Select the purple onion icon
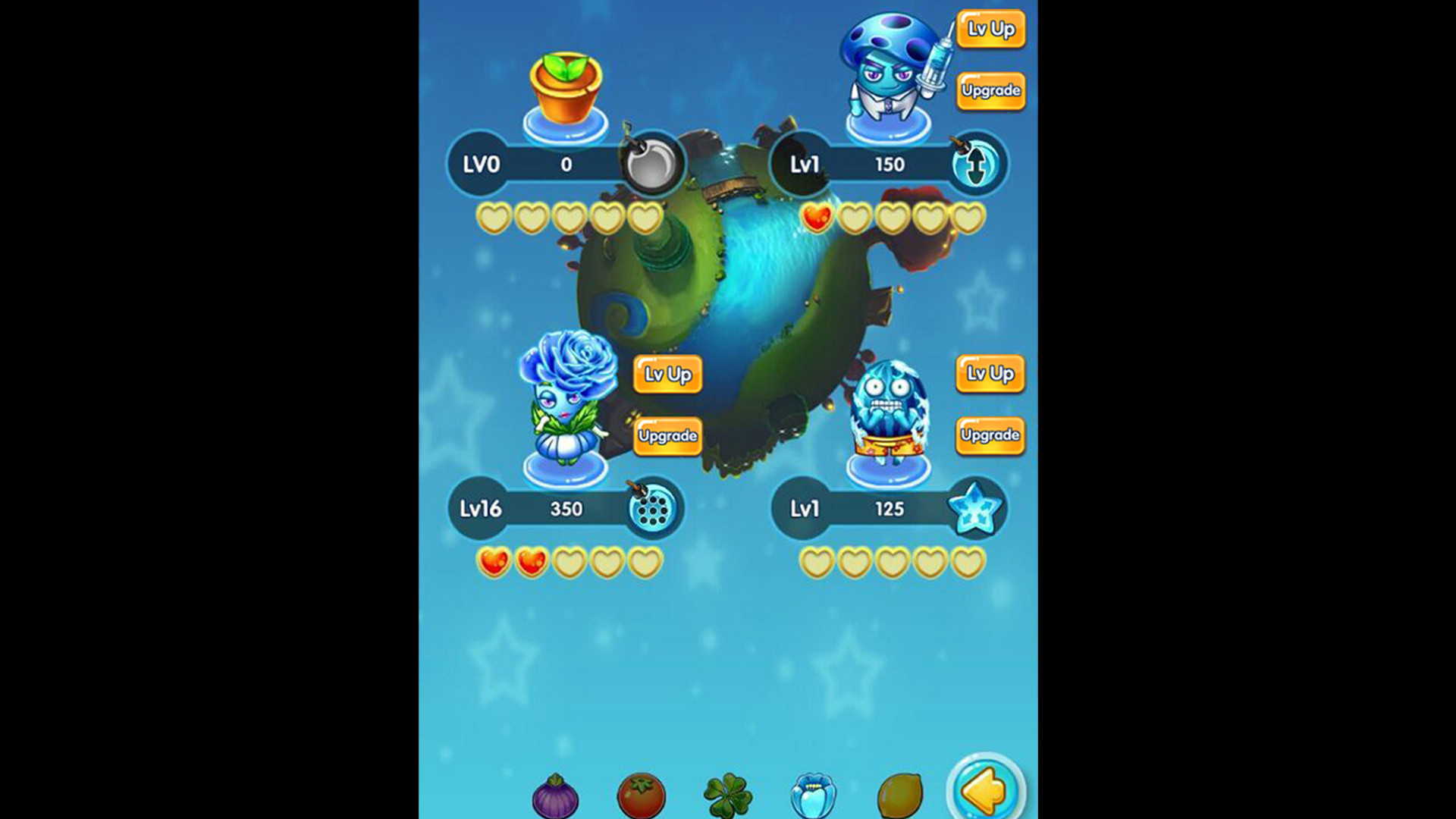Screen dimensions: 1456x819 [555, 796]
